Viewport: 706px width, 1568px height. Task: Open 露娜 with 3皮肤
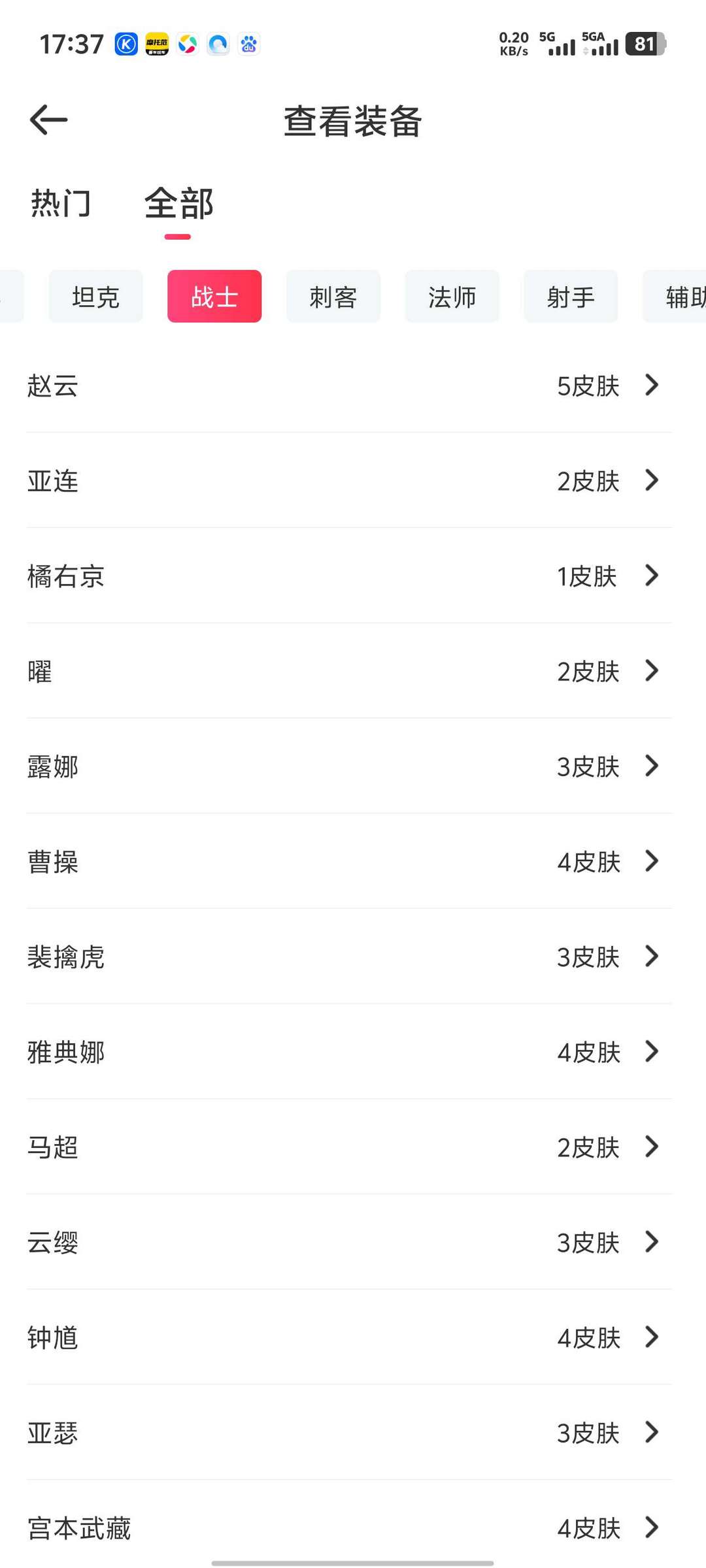(x=349, y=766)
